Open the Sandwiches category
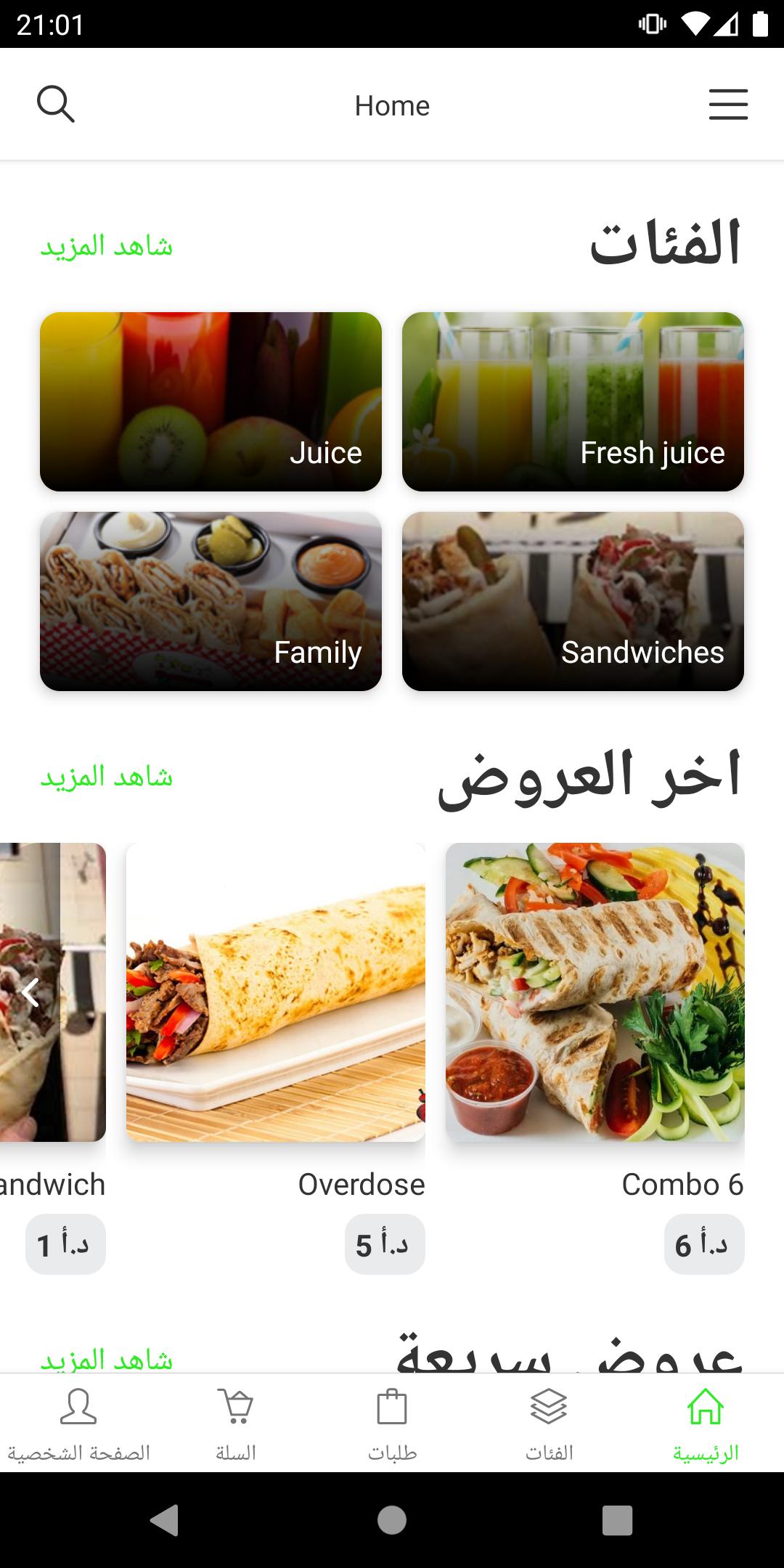784x1568 pixels. pos(573,601)
